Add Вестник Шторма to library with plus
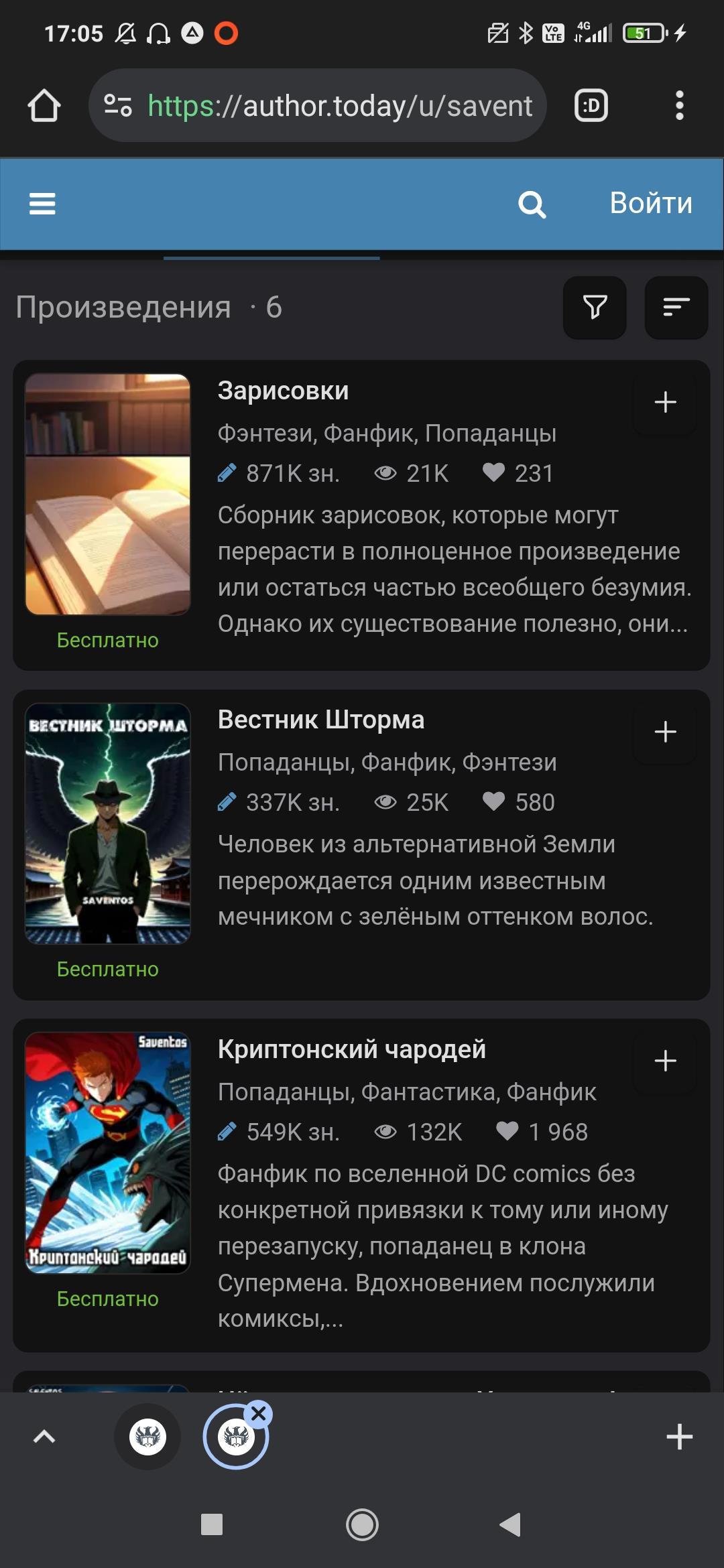The image size is (724, 1568). coord(665,732)
